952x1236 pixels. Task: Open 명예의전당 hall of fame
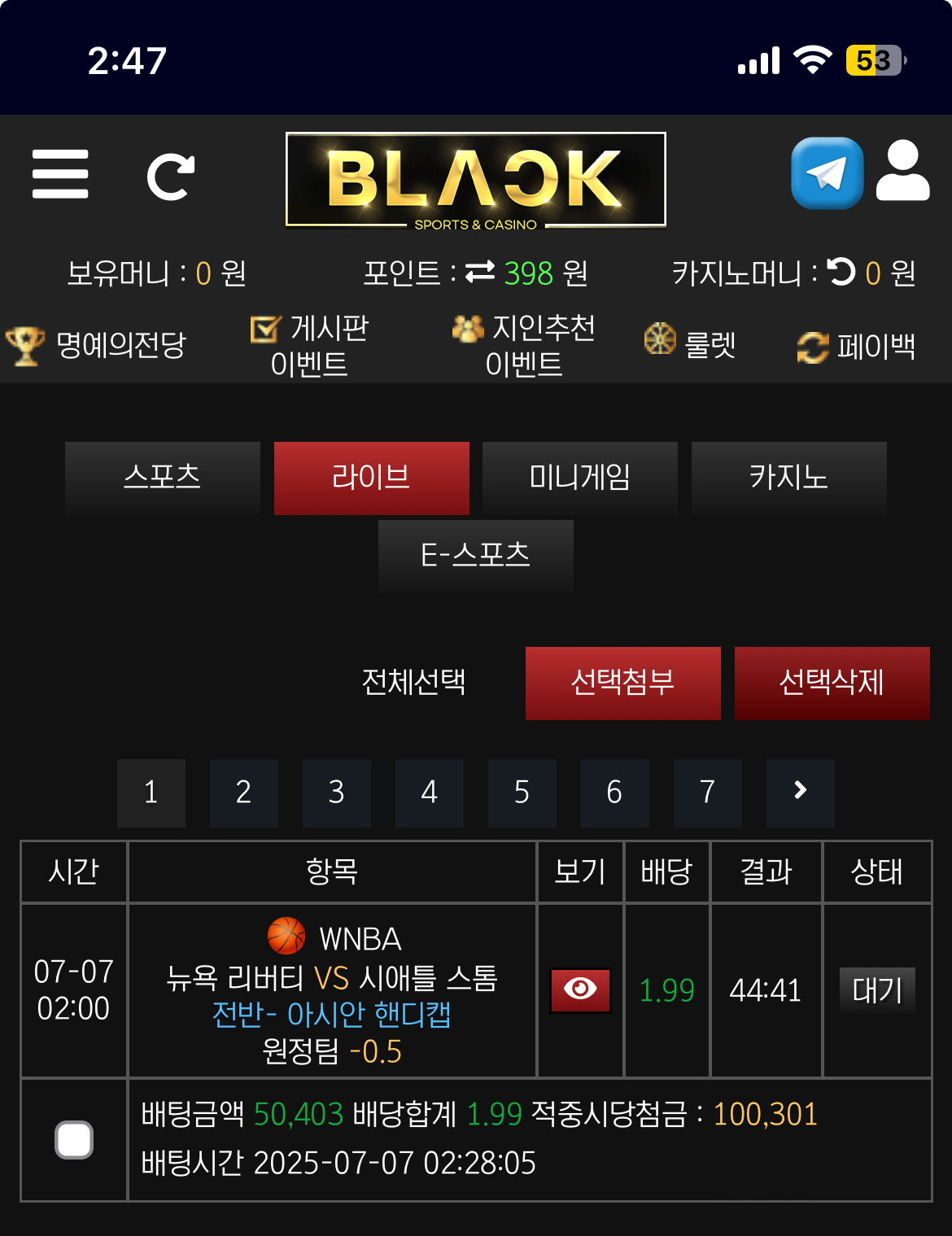click(98, 346)
